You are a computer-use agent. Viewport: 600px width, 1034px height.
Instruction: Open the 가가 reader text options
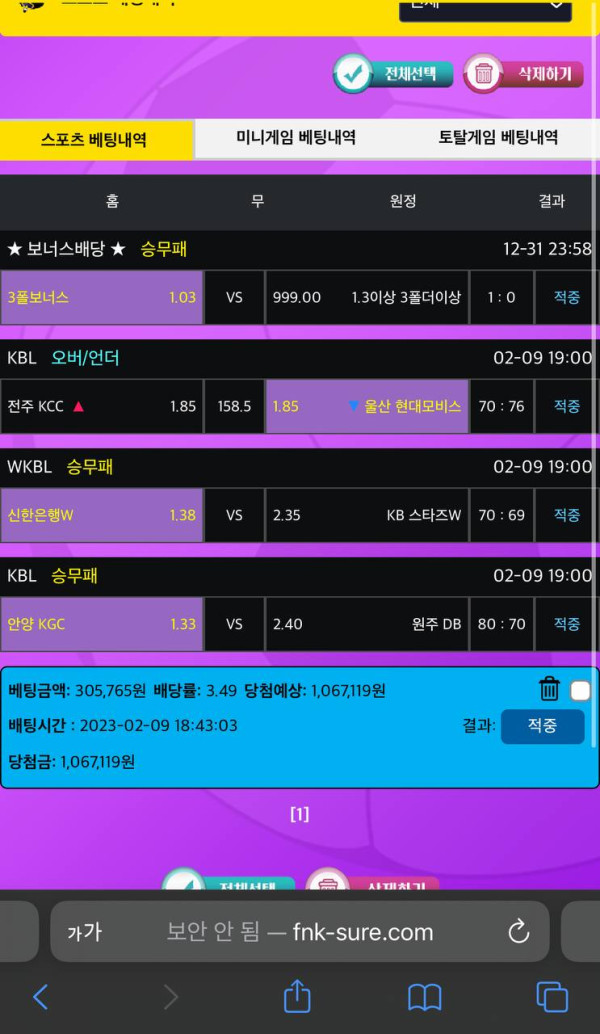[x=84, y=932]
